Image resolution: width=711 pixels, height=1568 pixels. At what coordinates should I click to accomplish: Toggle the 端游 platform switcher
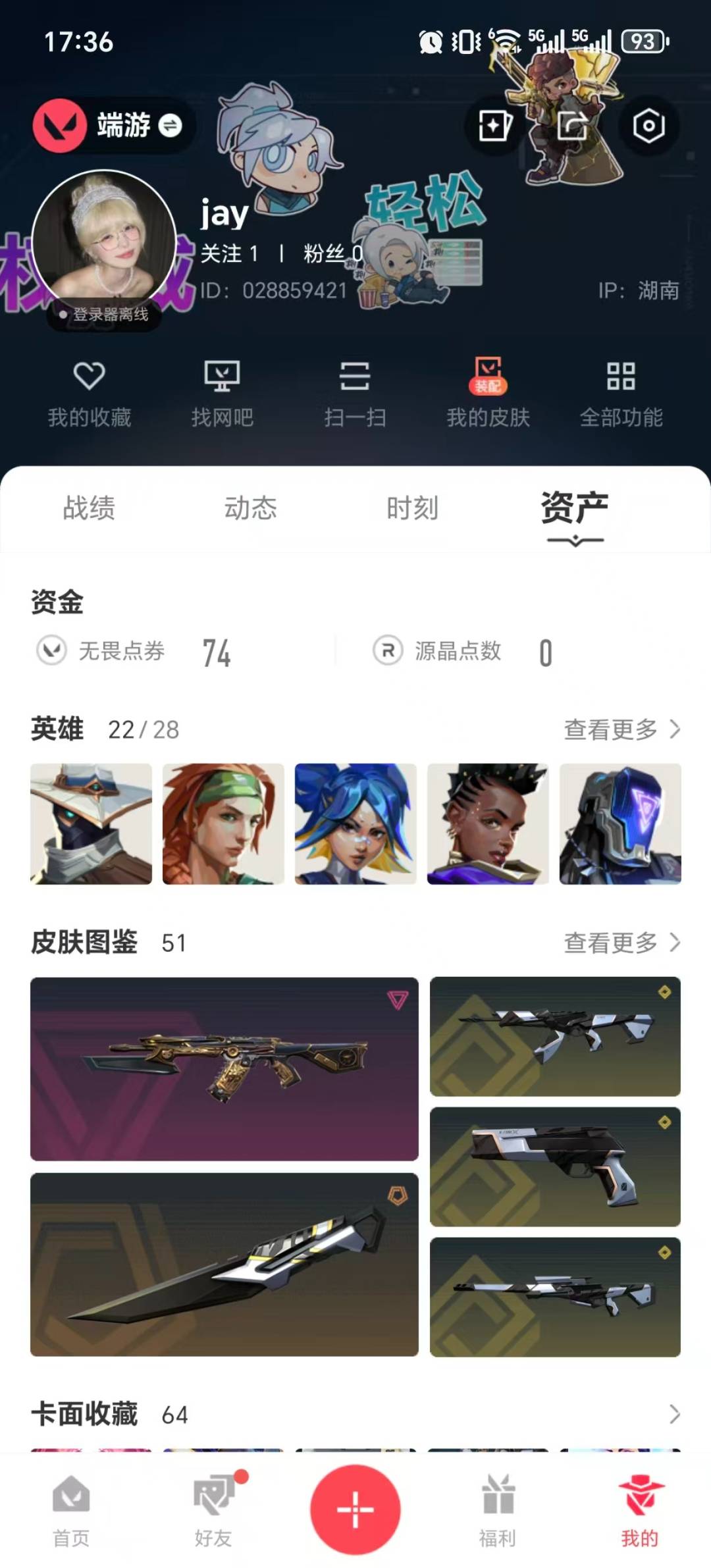(112, 125)
